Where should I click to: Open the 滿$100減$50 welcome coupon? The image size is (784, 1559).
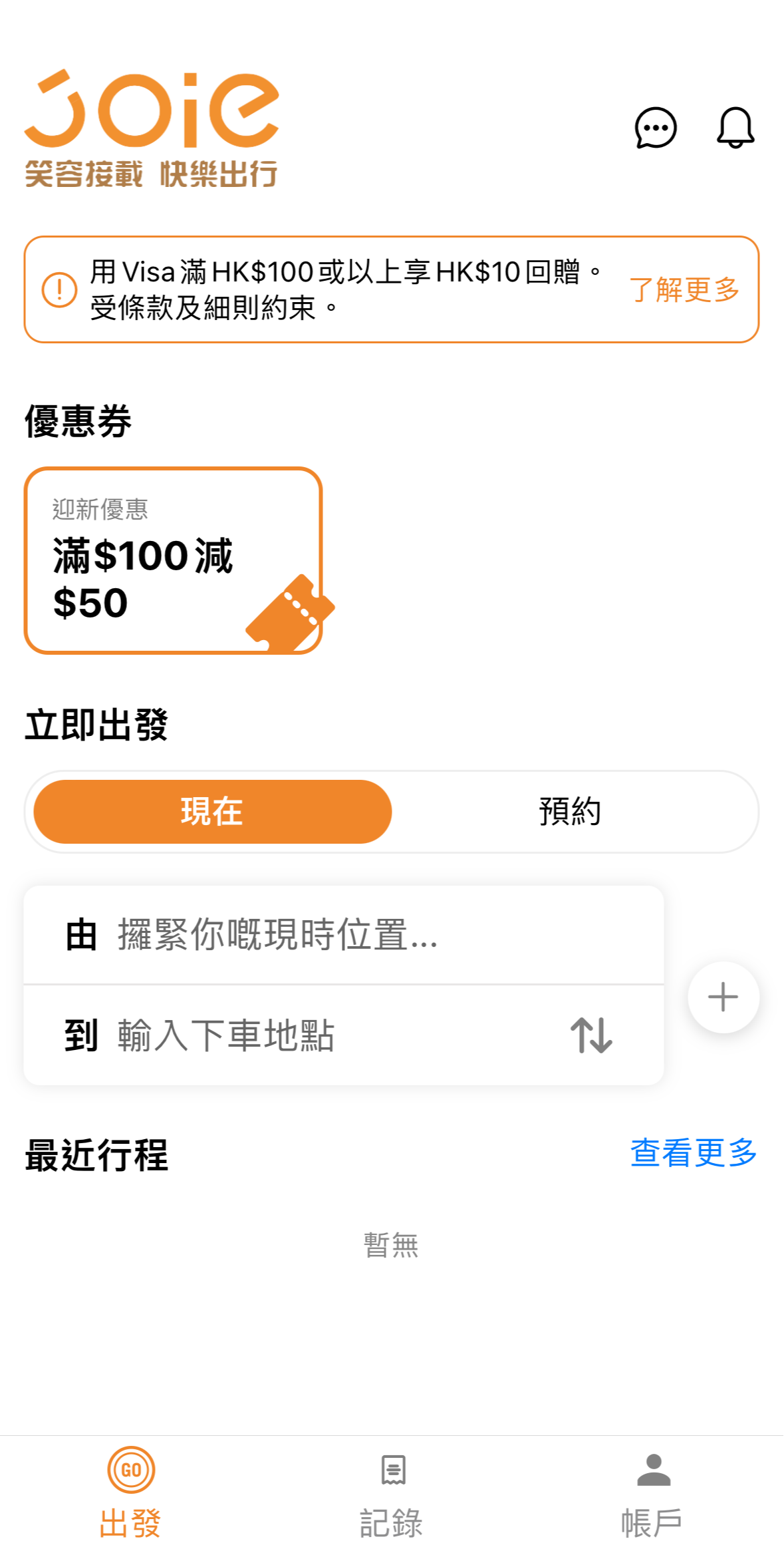tap(174, 560)
